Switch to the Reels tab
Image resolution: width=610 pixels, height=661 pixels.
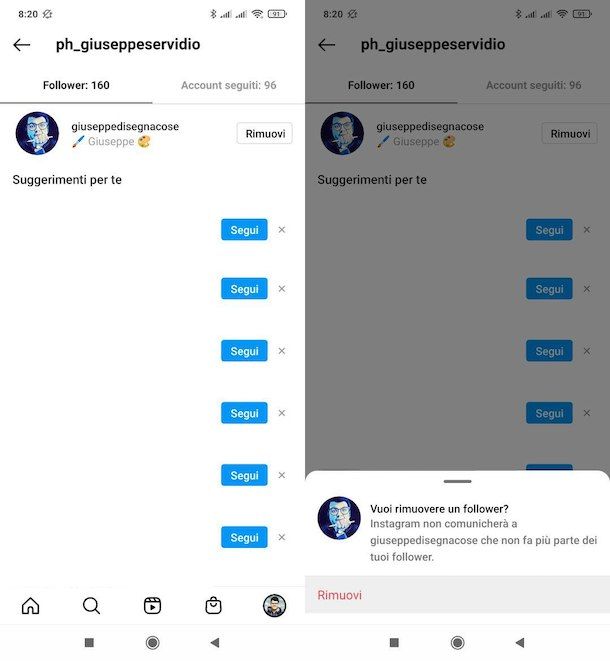click(x=152, y=605)
